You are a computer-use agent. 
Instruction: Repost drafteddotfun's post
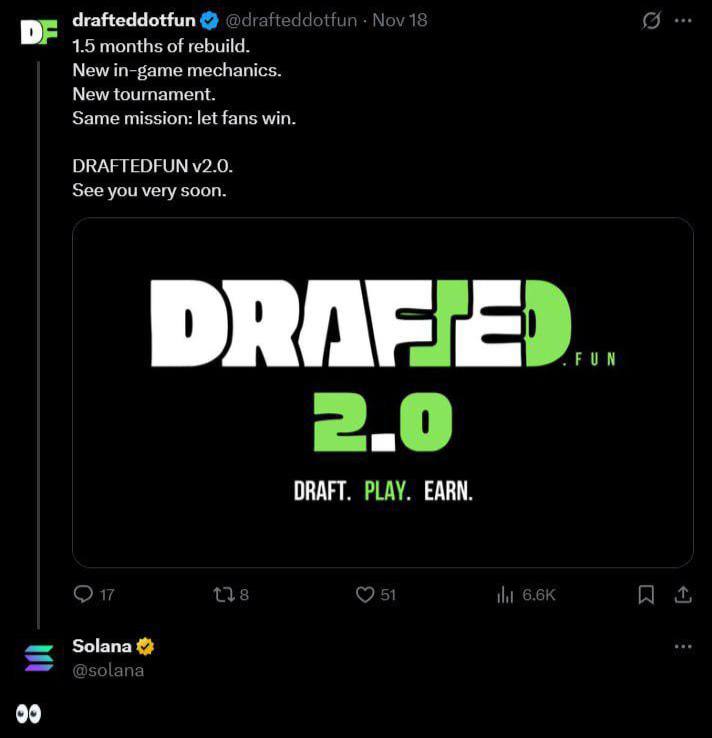(x=222, y=594)
